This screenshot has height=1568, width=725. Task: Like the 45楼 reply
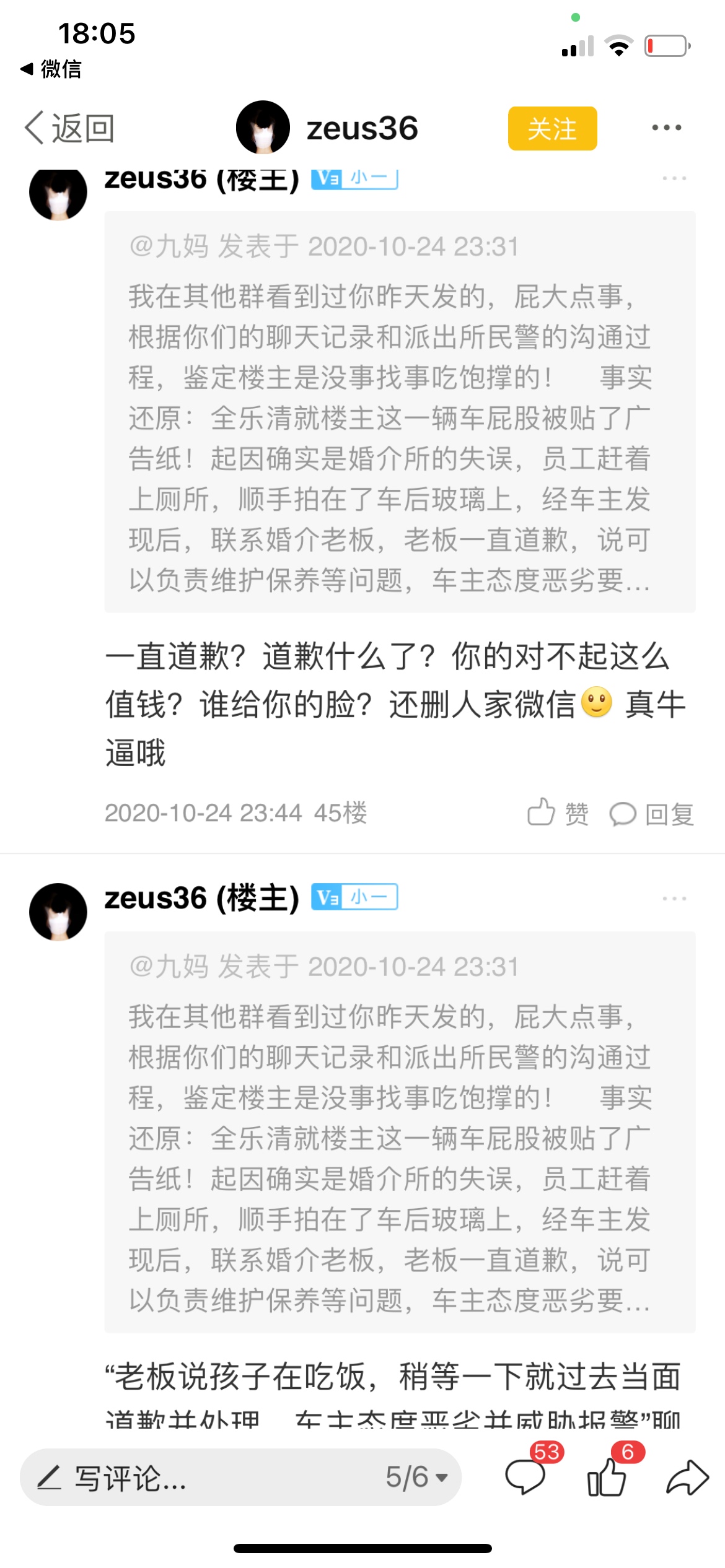point(557,812)
